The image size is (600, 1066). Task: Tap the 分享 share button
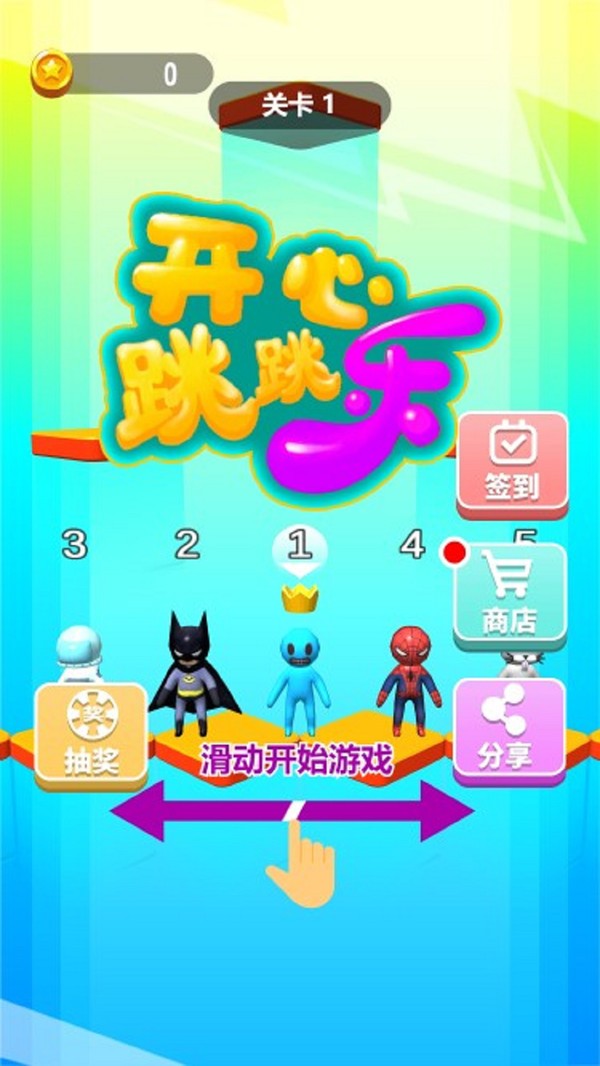click(x=510, y=728)
